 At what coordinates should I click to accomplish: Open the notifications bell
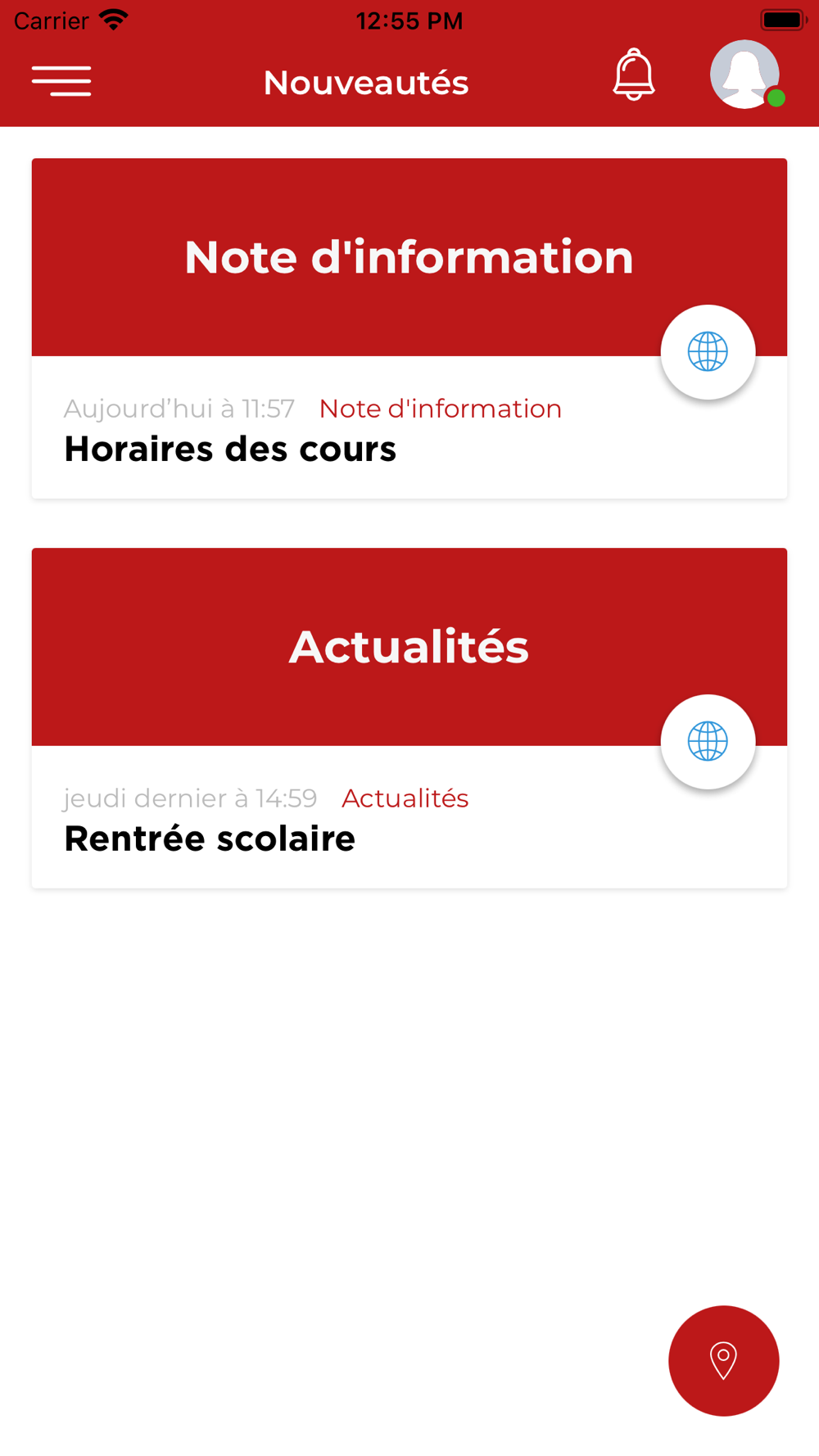tap(634, 75)
